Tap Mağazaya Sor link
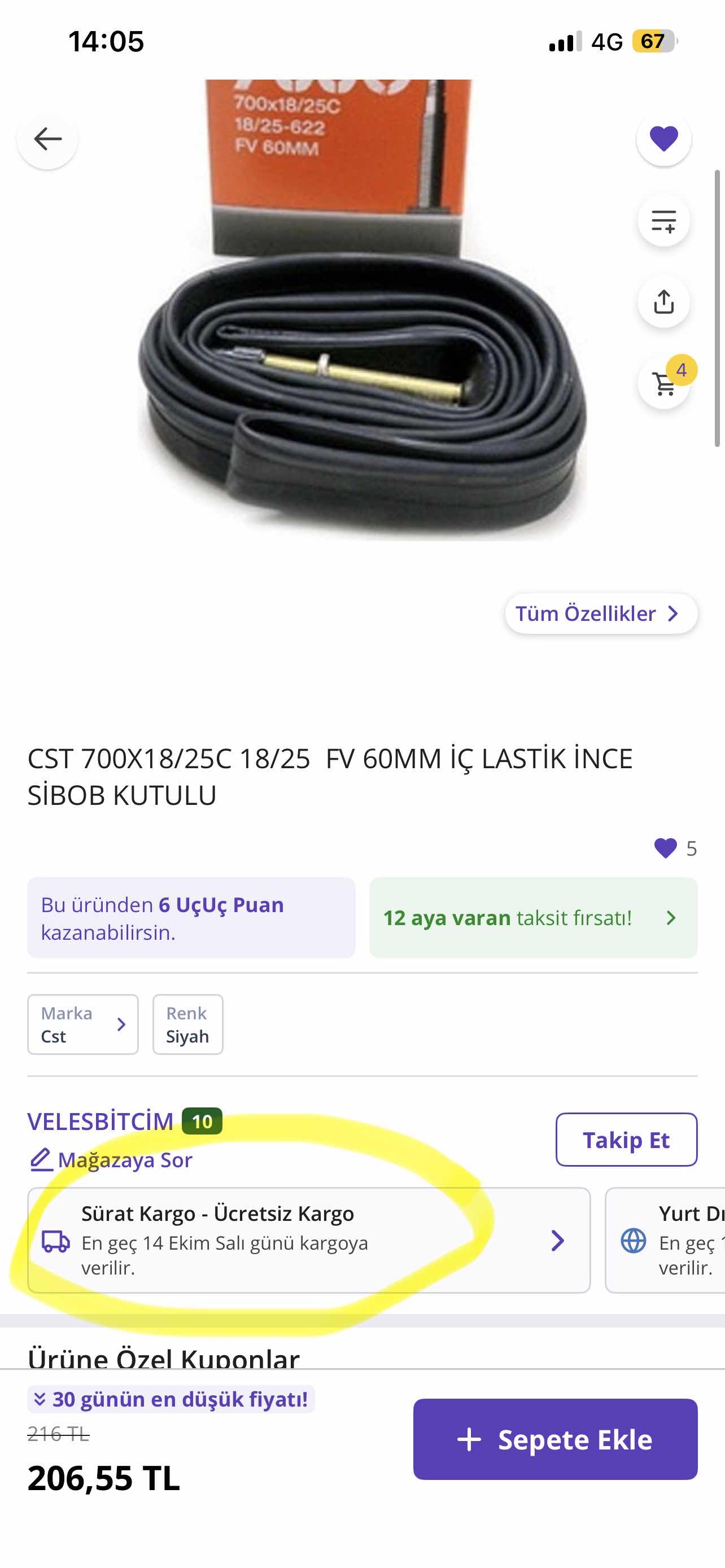 [x=112, y=1160]
